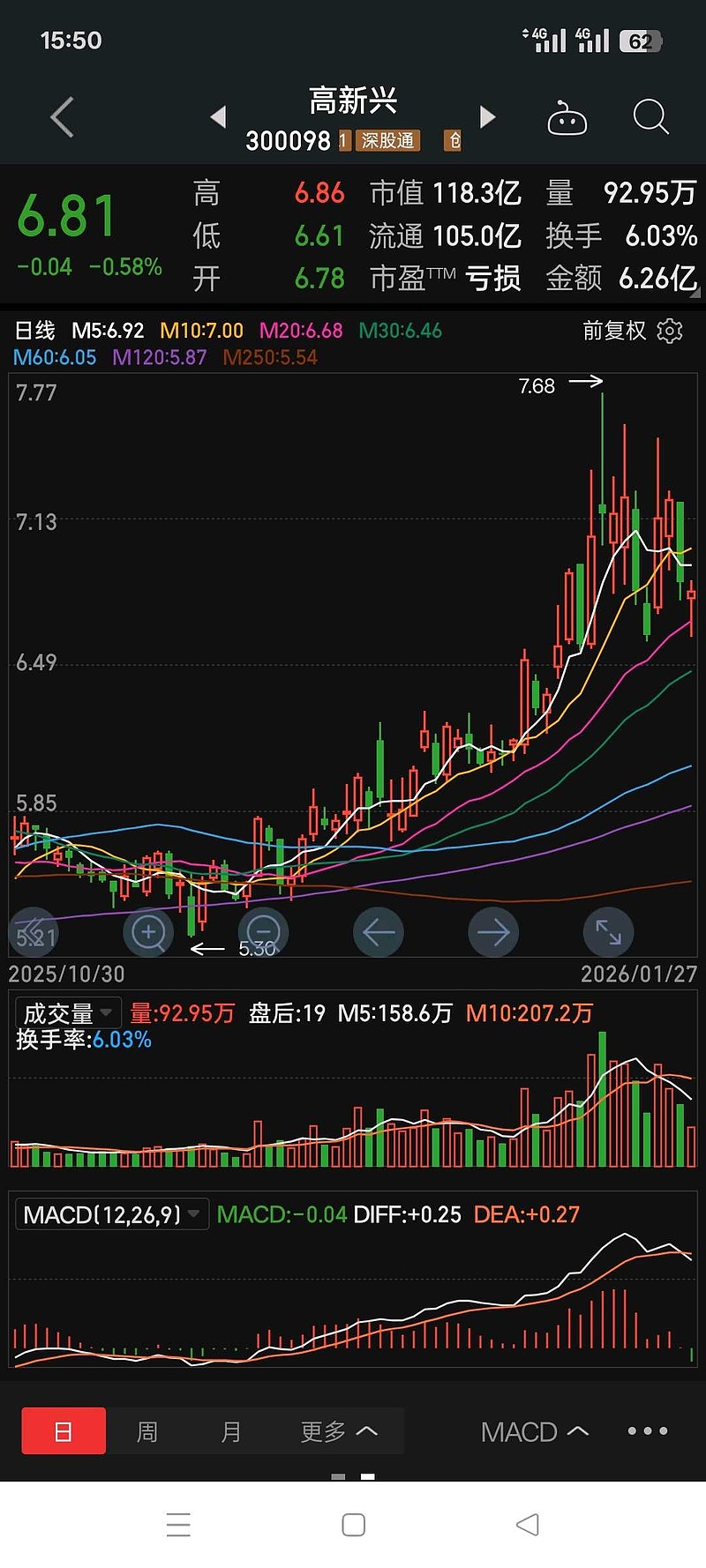
Task: Open the three-dot more options
Action: (x=648, y=1430)
